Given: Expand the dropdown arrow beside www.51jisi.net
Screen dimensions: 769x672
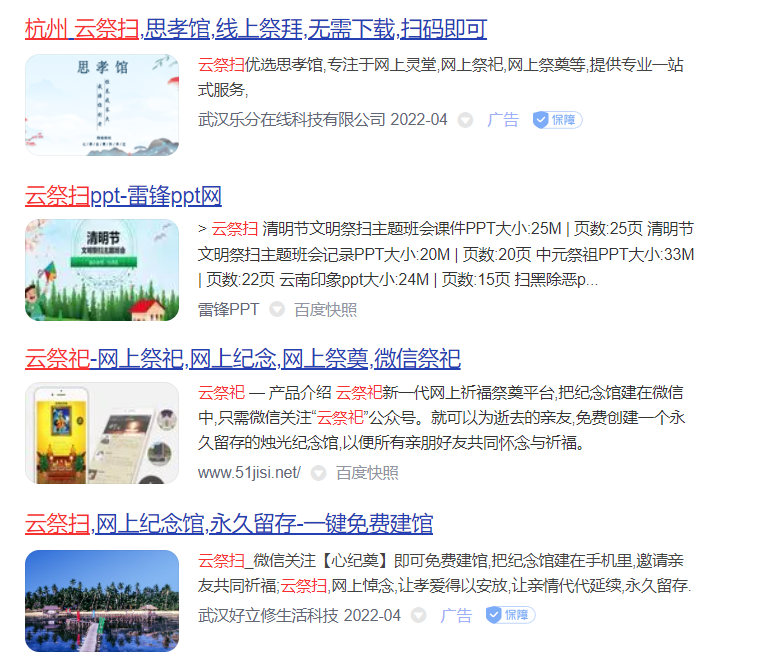Looking at the screenshot, I should (x=318, y=472).
